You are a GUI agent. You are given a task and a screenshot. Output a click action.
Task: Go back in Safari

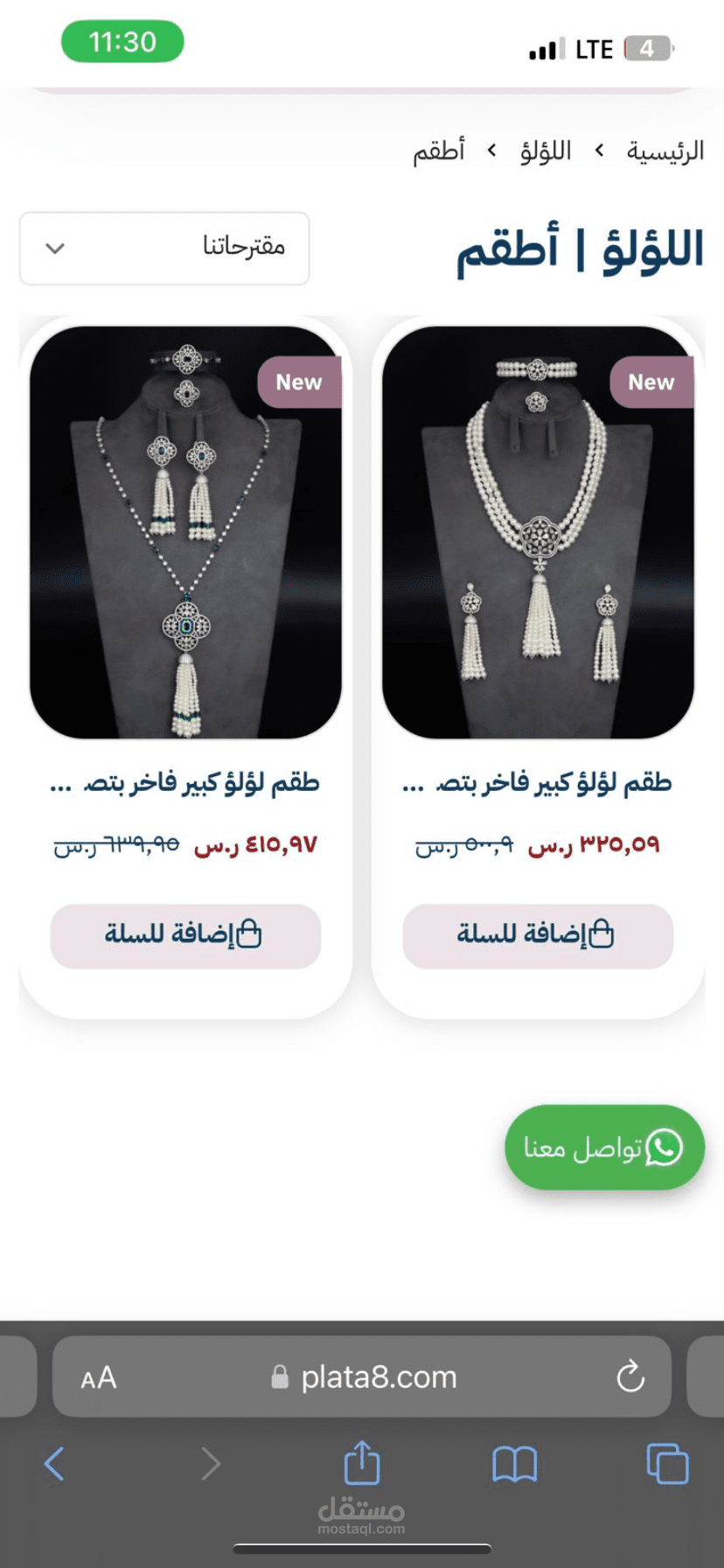[x=54, y=1463]
